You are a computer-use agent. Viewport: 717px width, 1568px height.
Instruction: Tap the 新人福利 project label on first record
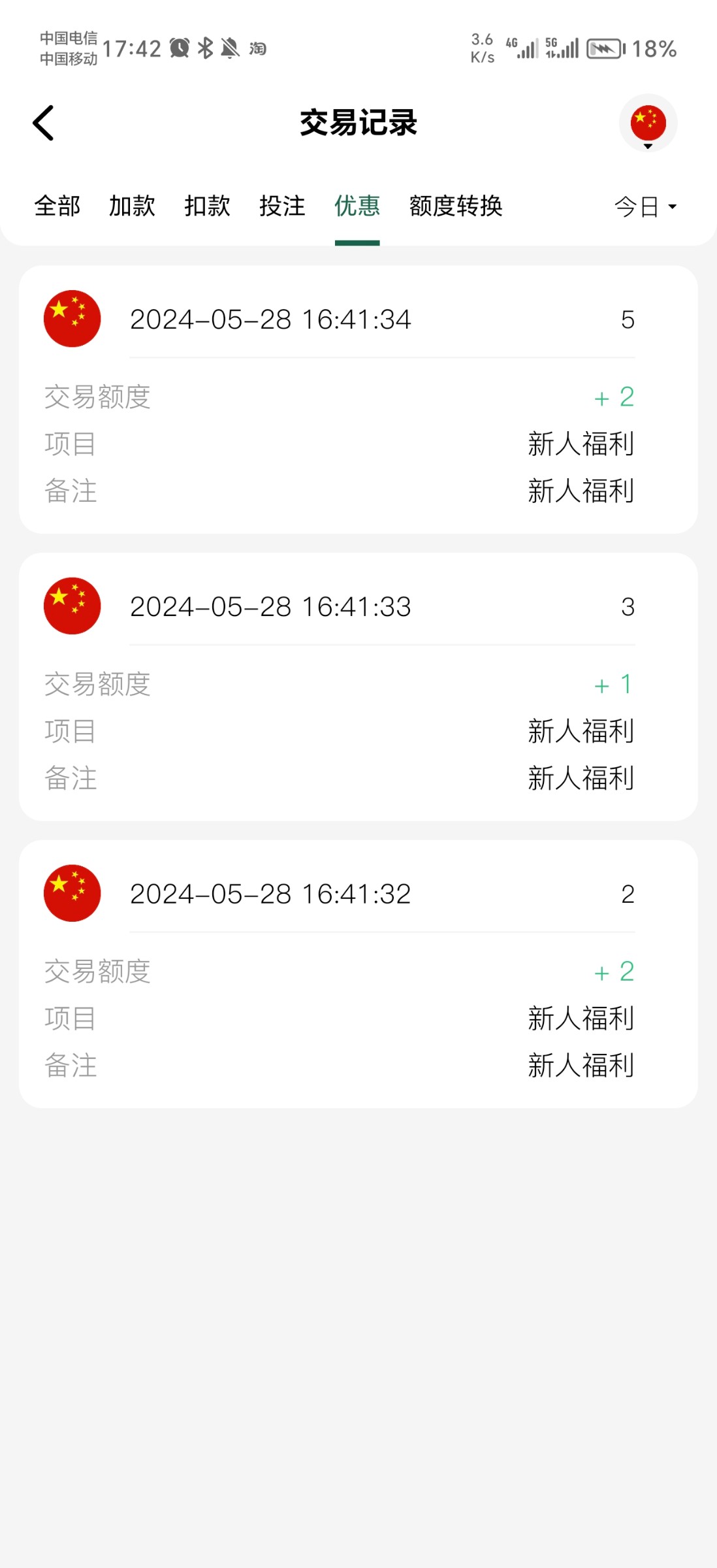coord(580,444)
